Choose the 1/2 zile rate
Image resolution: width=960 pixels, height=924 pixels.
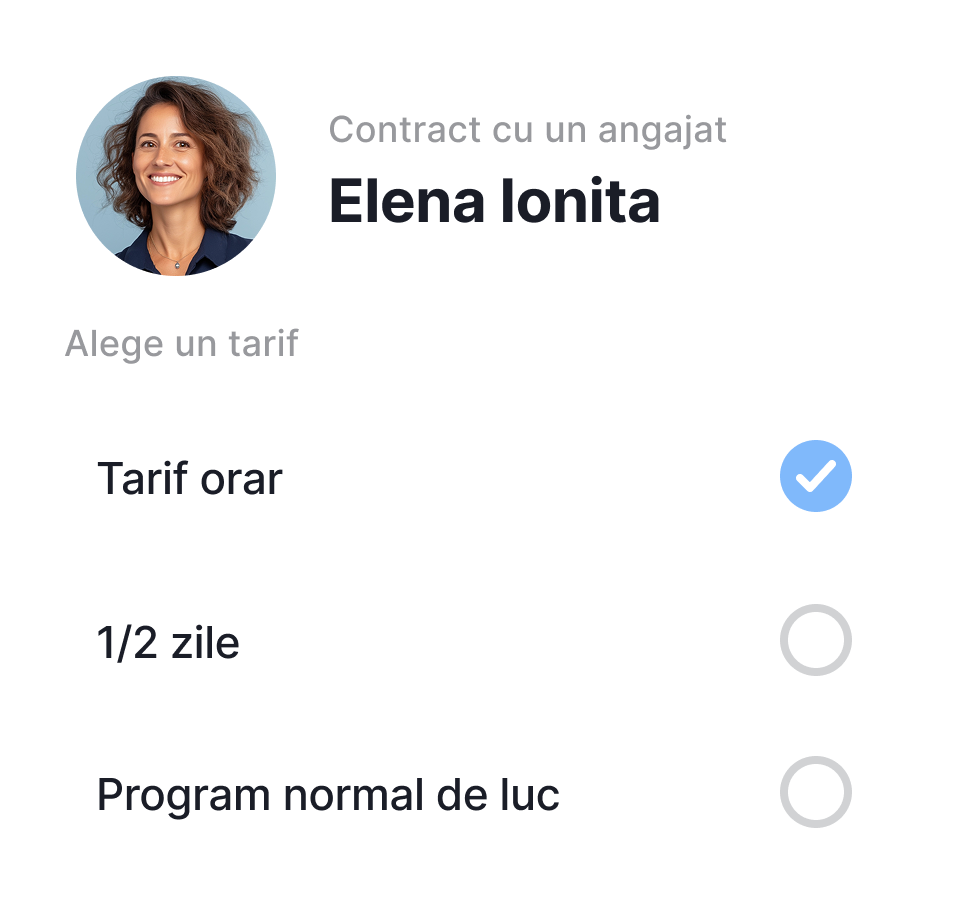pyautogui.click(x=815, y=640)
